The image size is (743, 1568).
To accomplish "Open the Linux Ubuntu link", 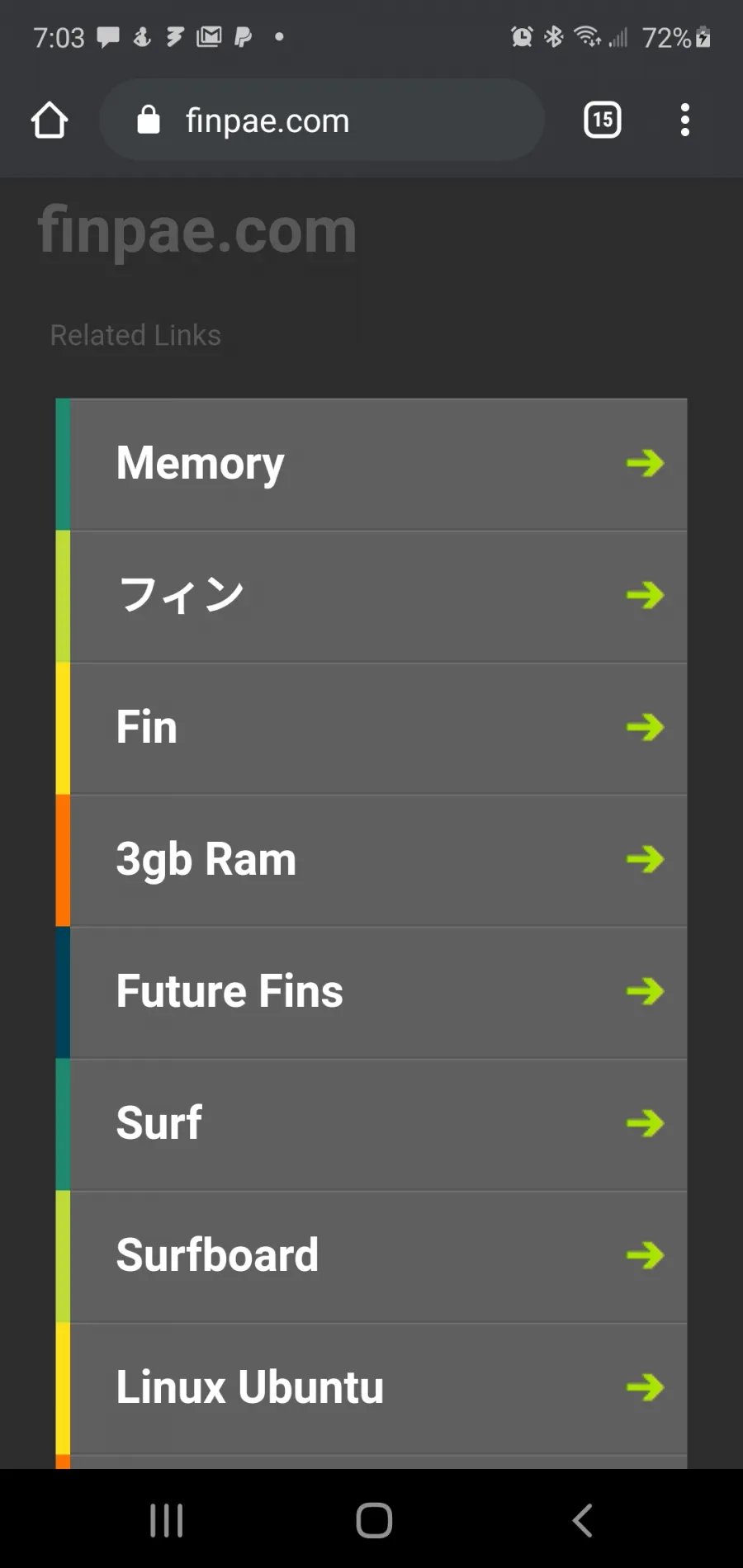I will tap(371, 1389).
